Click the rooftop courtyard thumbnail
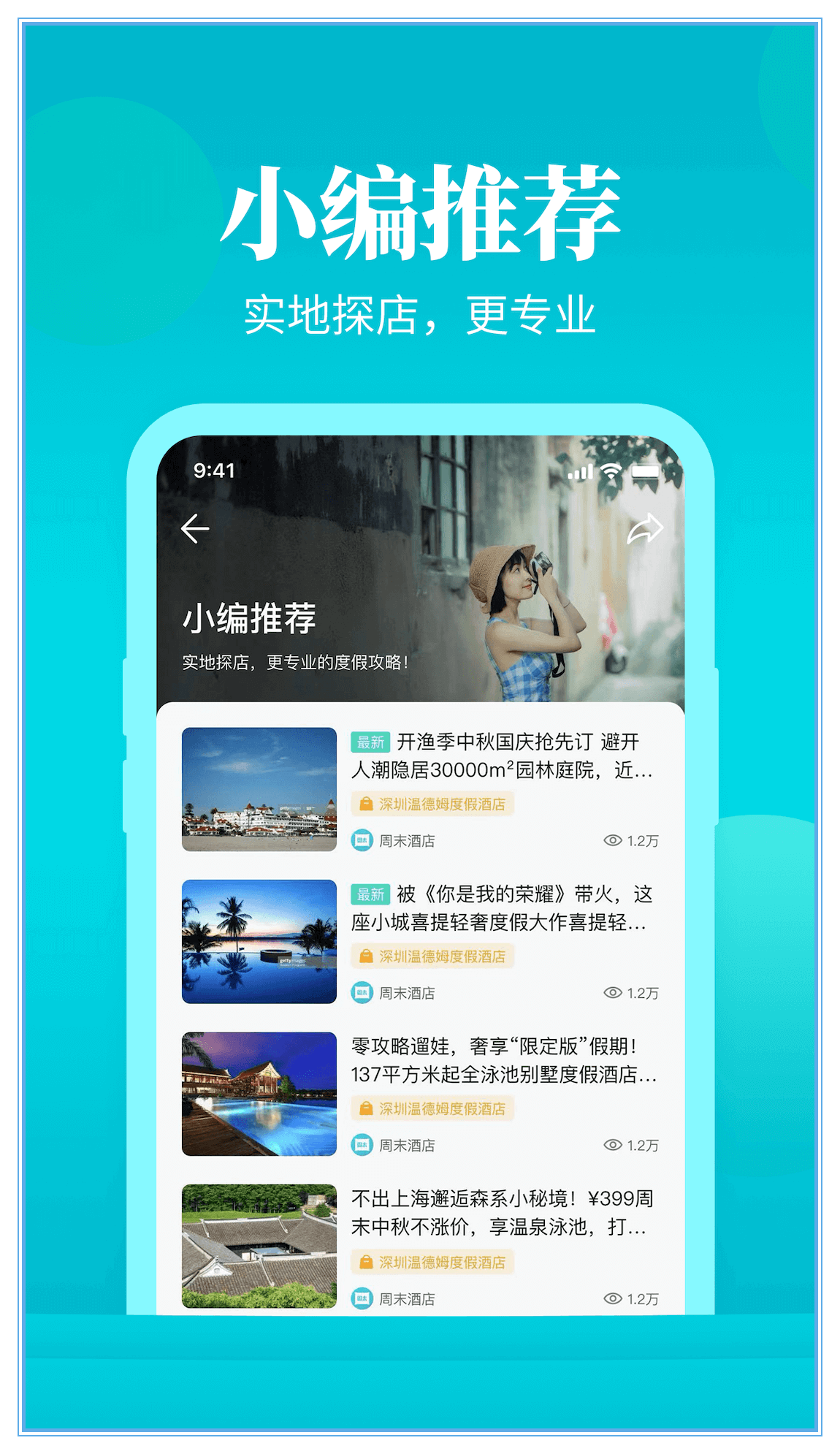The height and width of the screenshot is (1454, 840). pyautogui.click(x=258, y=1242)
